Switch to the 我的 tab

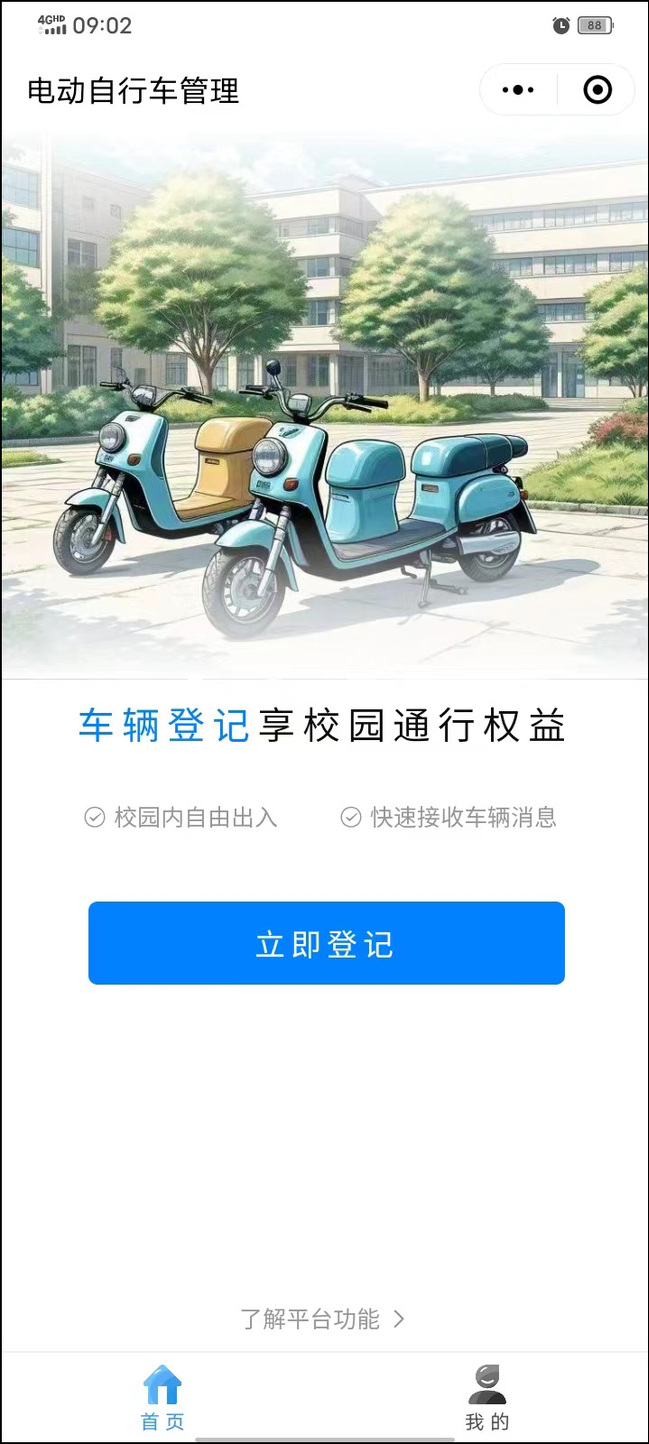coord(487,1398)
